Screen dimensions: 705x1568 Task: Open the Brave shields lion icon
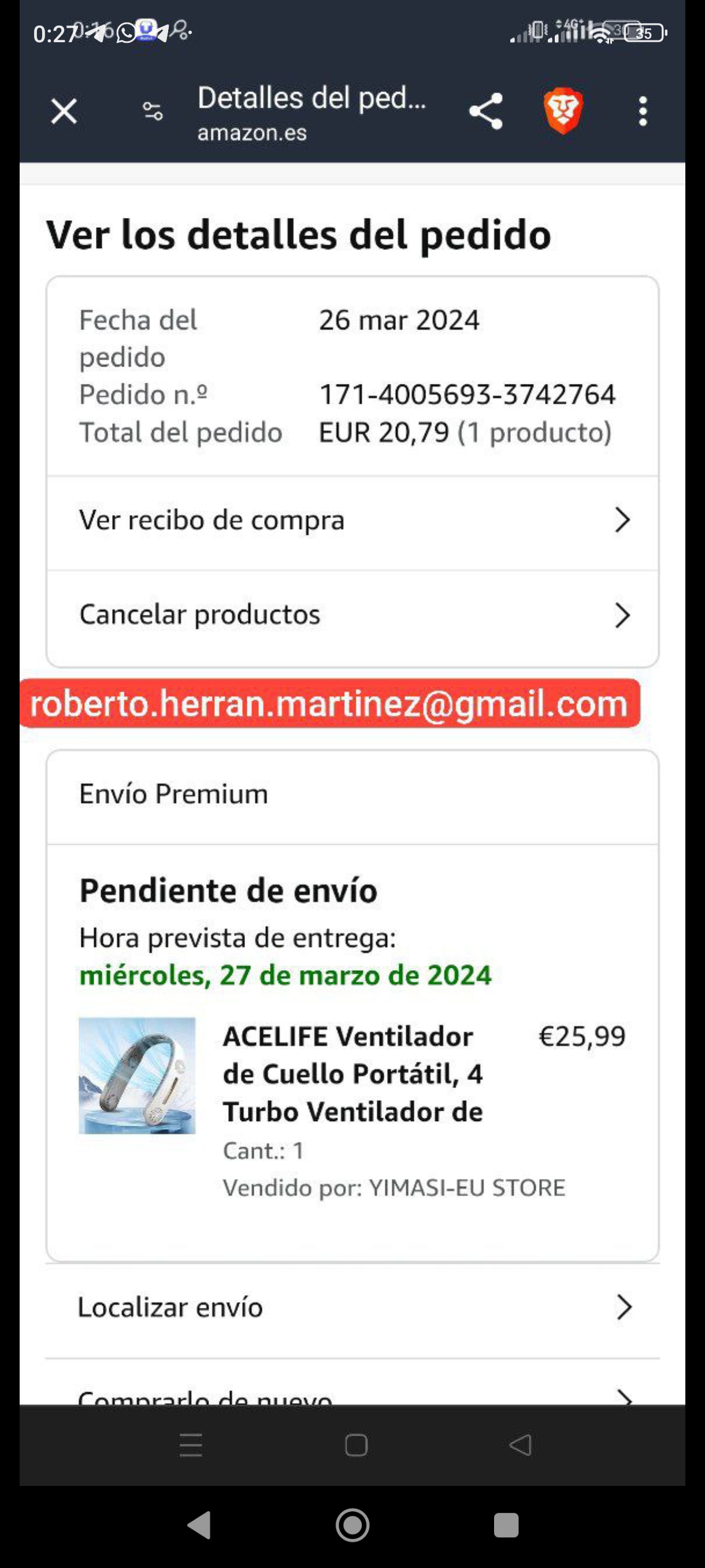[x=563, y=112]
